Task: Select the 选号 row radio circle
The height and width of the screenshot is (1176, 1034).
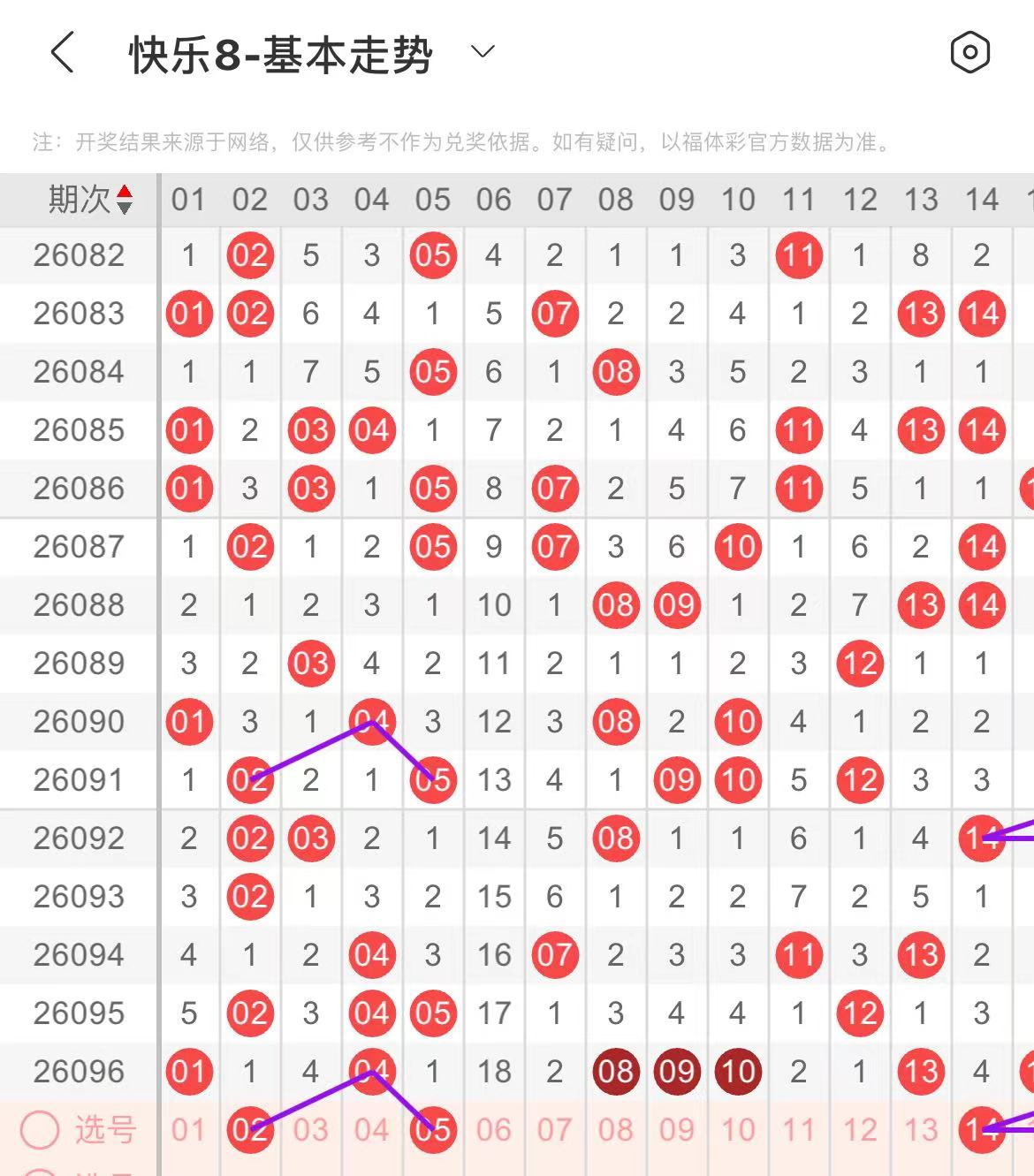Action: (39, 1130)
